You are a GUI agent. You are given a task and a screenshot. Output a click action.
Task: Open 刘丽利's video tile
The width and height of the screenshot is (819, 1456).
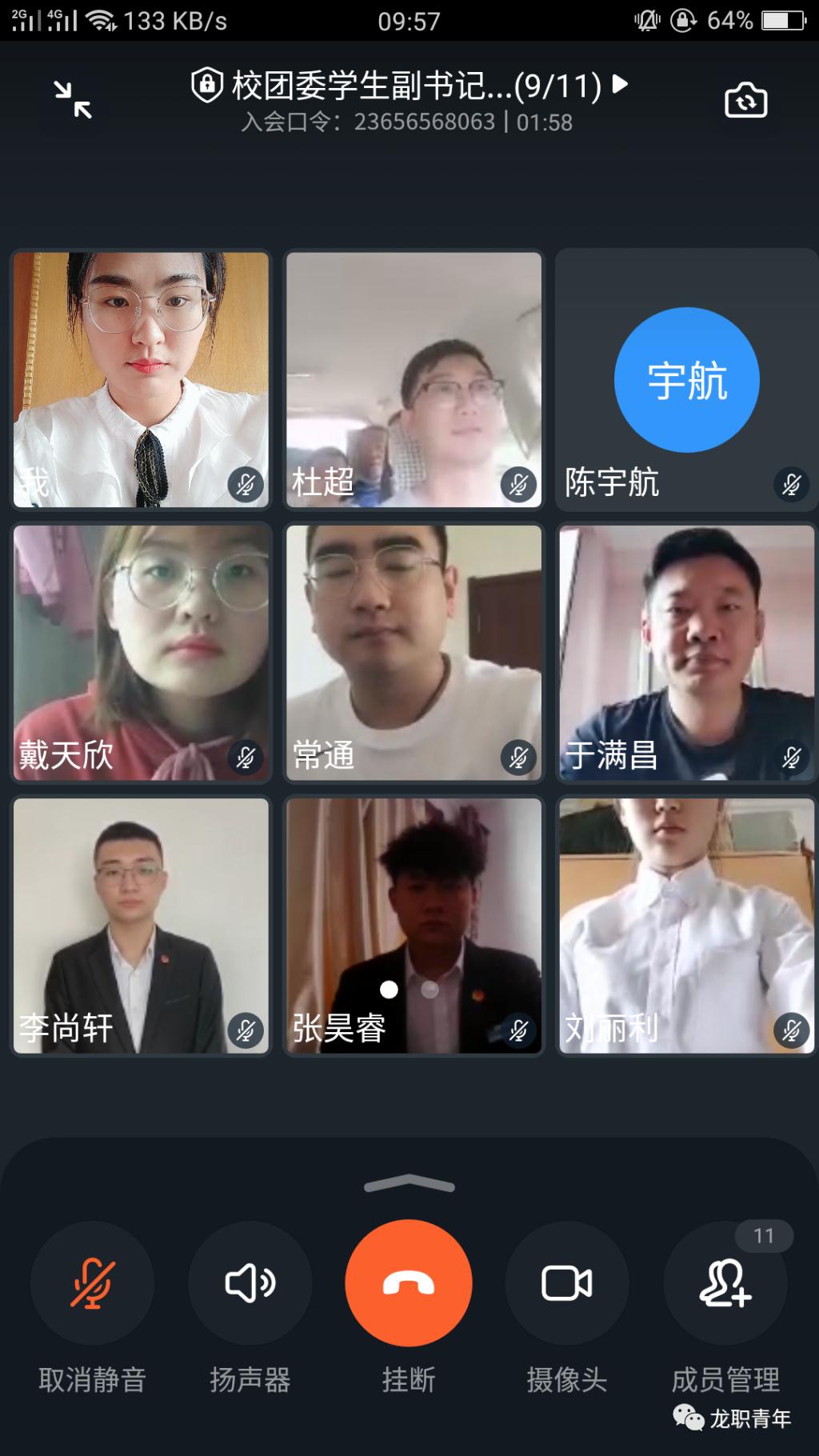(686, 926)
